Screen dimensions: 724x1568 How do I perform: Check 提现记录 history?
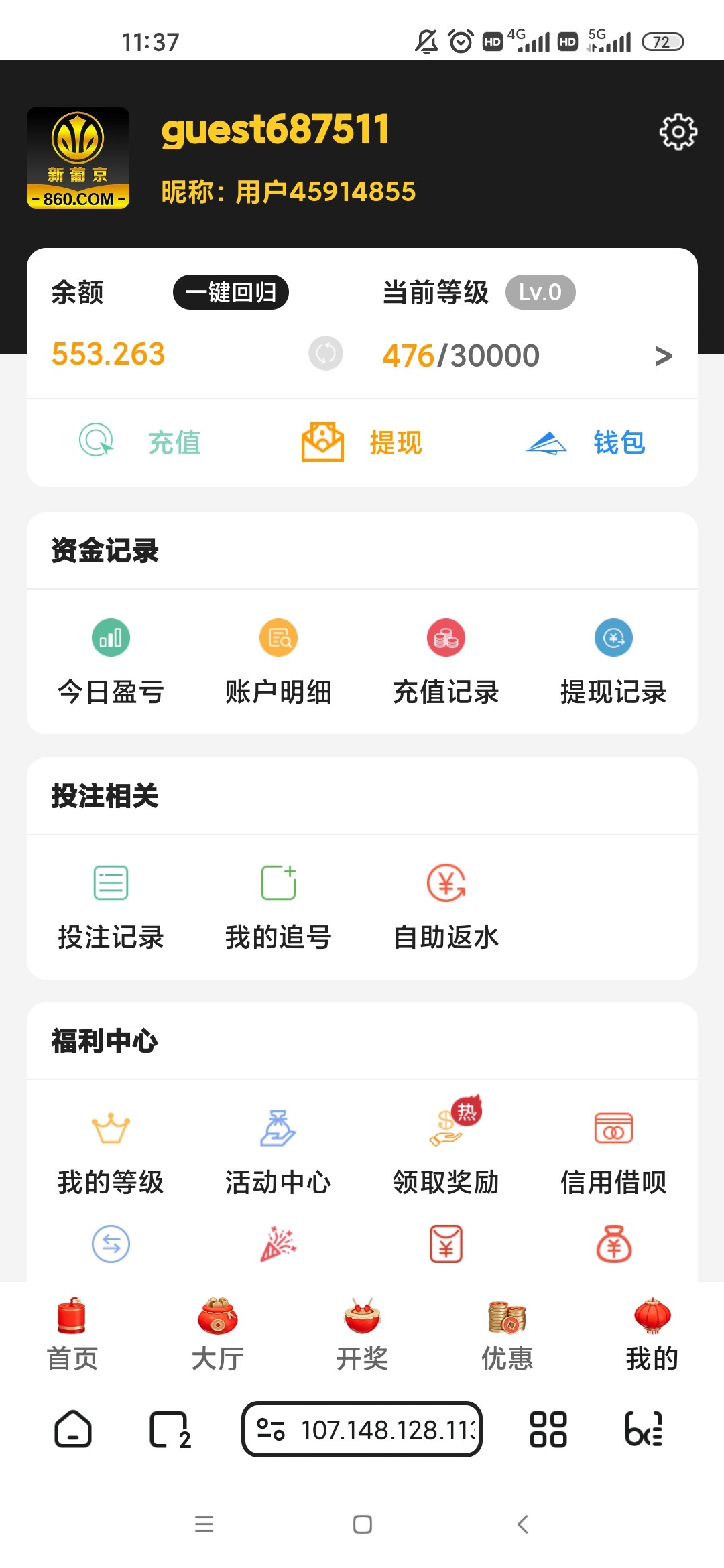pos(613,662)
